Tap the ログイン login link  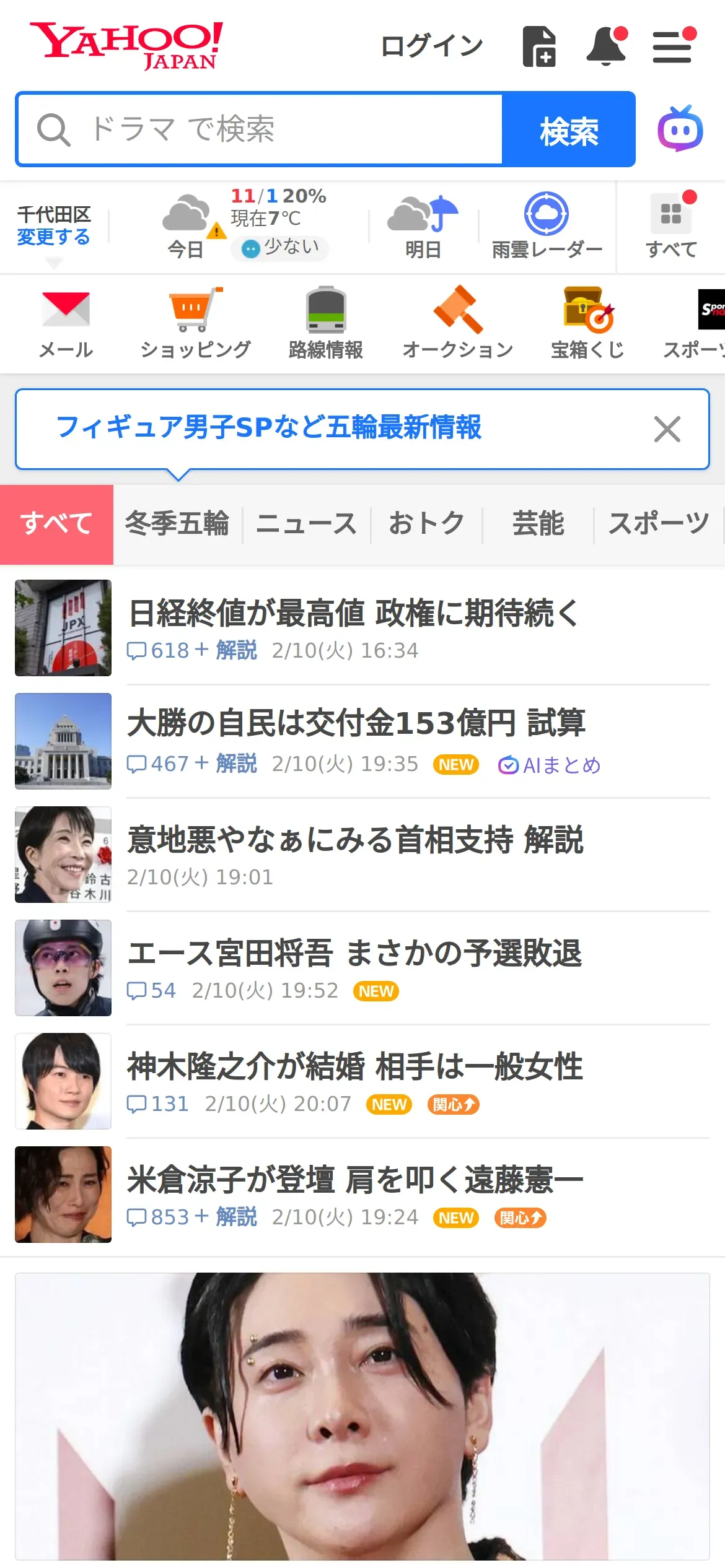coord(431,46)
